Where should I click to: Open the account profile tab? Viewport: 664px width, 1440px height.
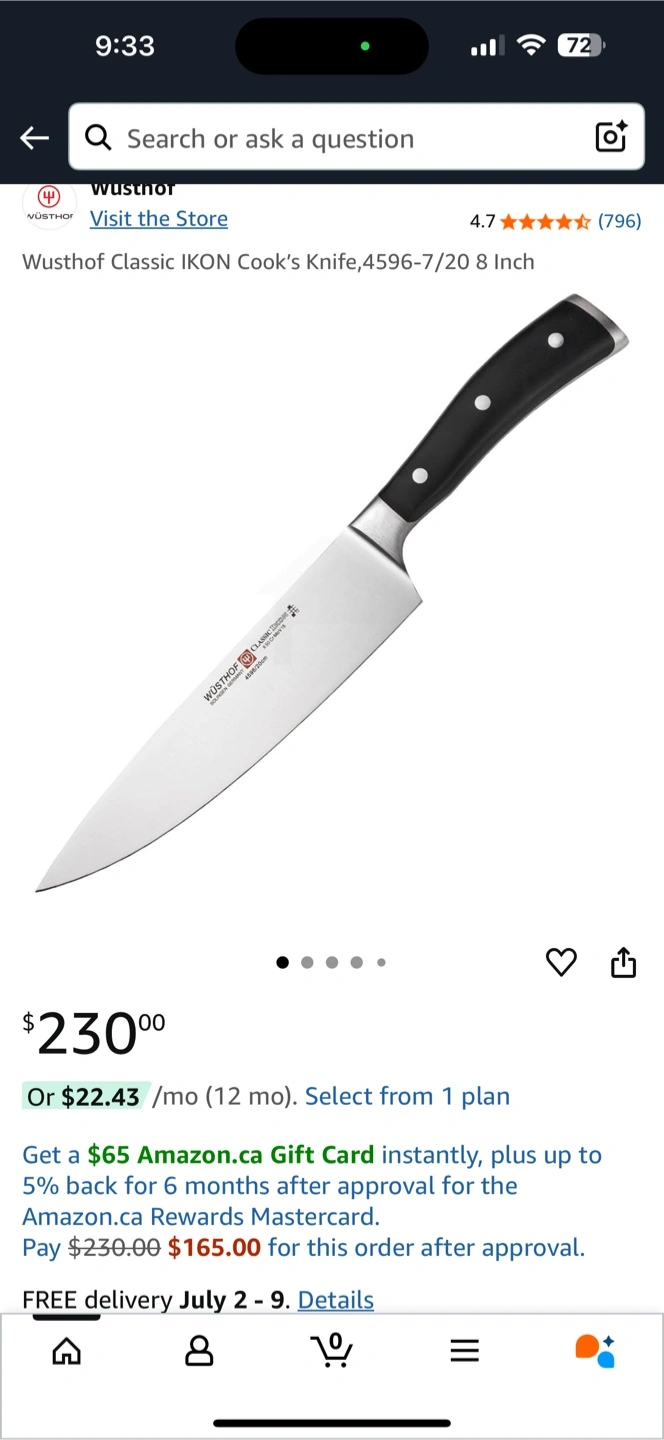coord(199,1351)
